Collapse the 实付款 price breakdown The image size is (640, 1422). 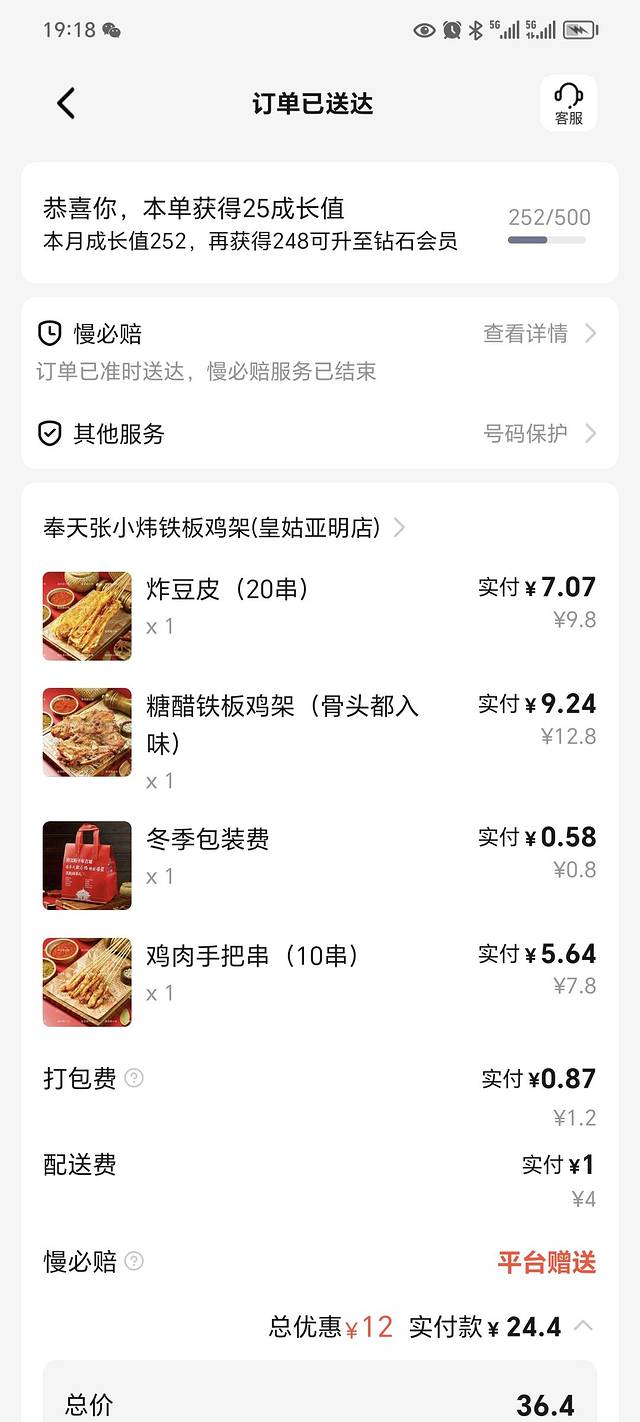click(583, 1326)
